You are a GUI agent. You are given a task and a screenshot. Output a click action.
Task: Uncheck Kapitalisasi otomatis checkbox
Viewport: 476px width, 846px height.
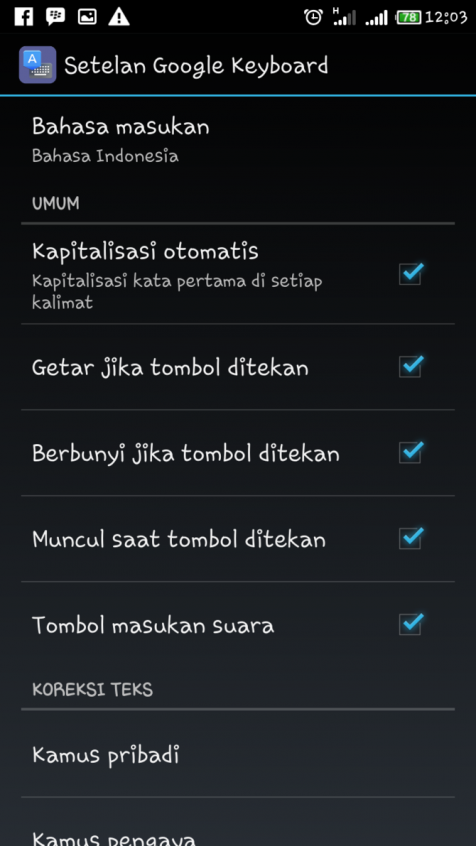[x=411, y=274]
